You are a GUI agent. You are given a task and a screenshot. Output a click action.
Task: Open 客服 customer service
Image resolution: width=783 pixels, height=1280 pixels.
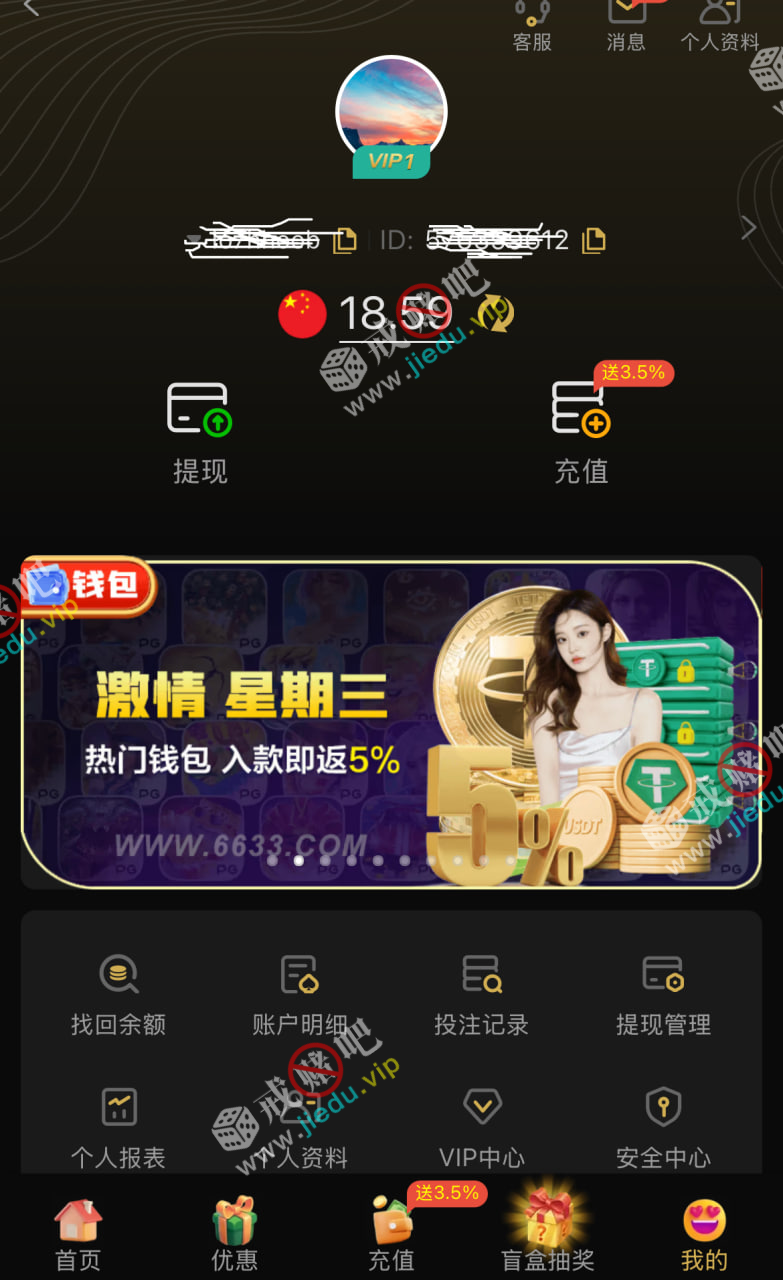[x=532, y=24]
